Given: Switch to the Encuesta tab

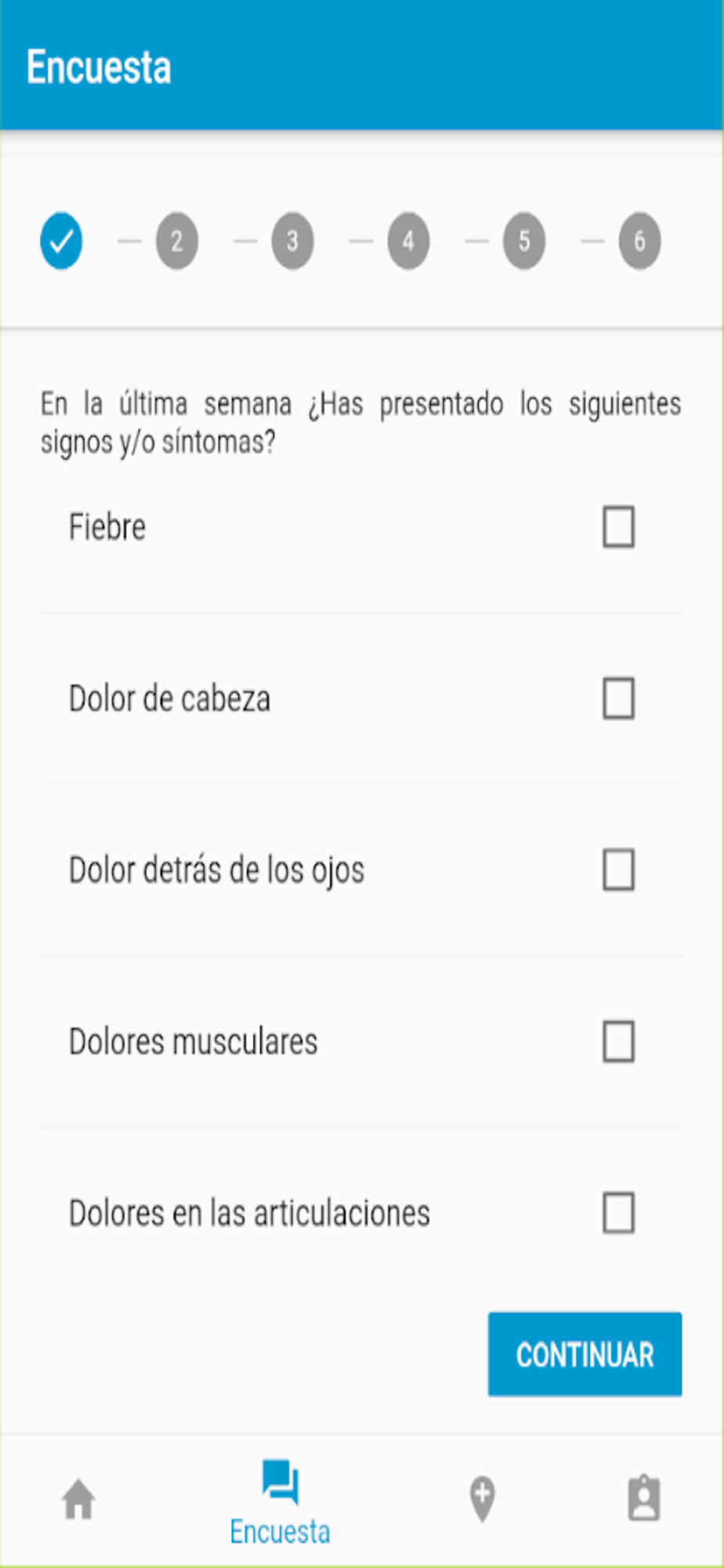Looking at the screenshot, I should click(x=280, y=1502).
